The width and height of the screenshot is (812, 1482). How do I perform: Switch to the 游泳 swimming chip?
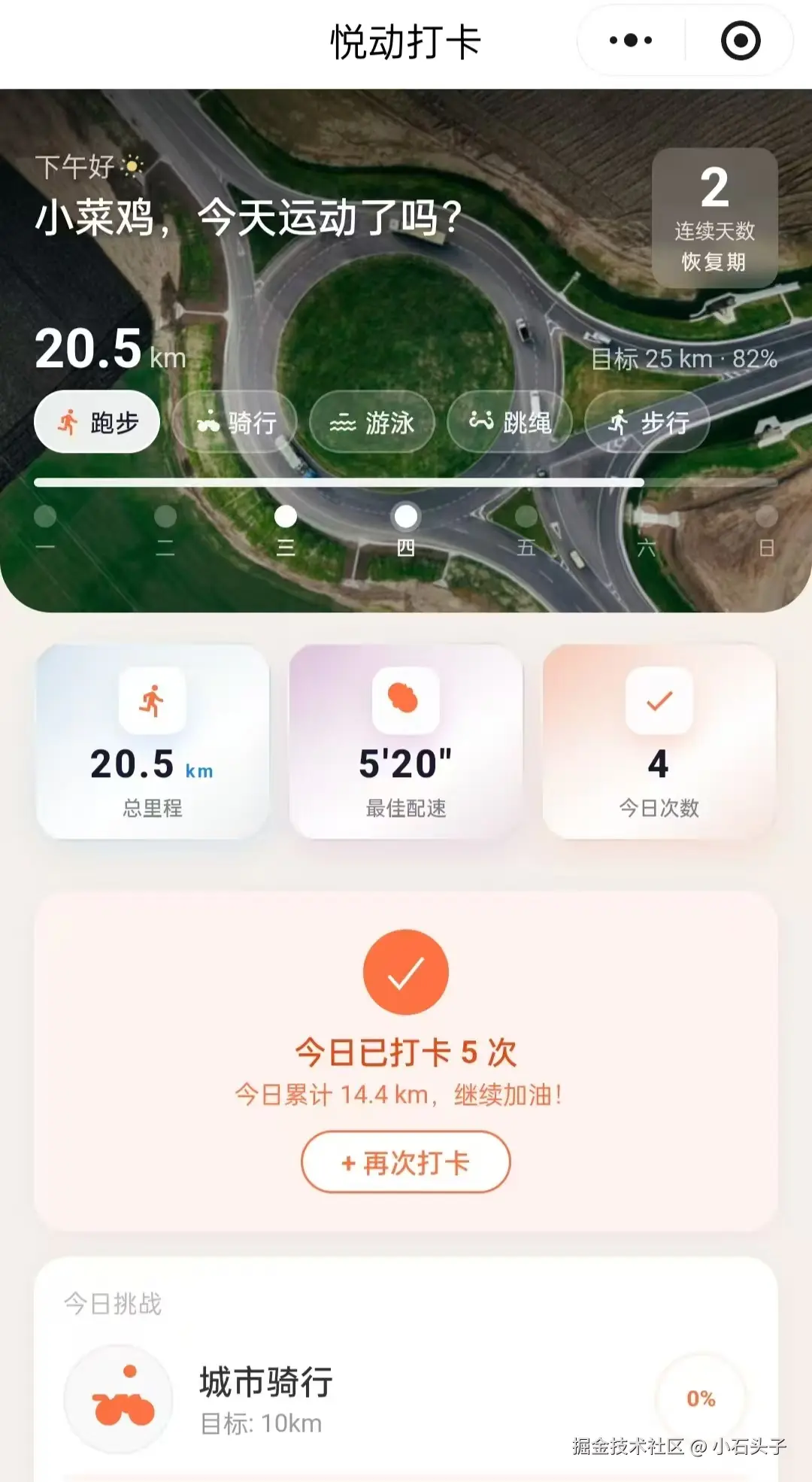tap(372, 422)
